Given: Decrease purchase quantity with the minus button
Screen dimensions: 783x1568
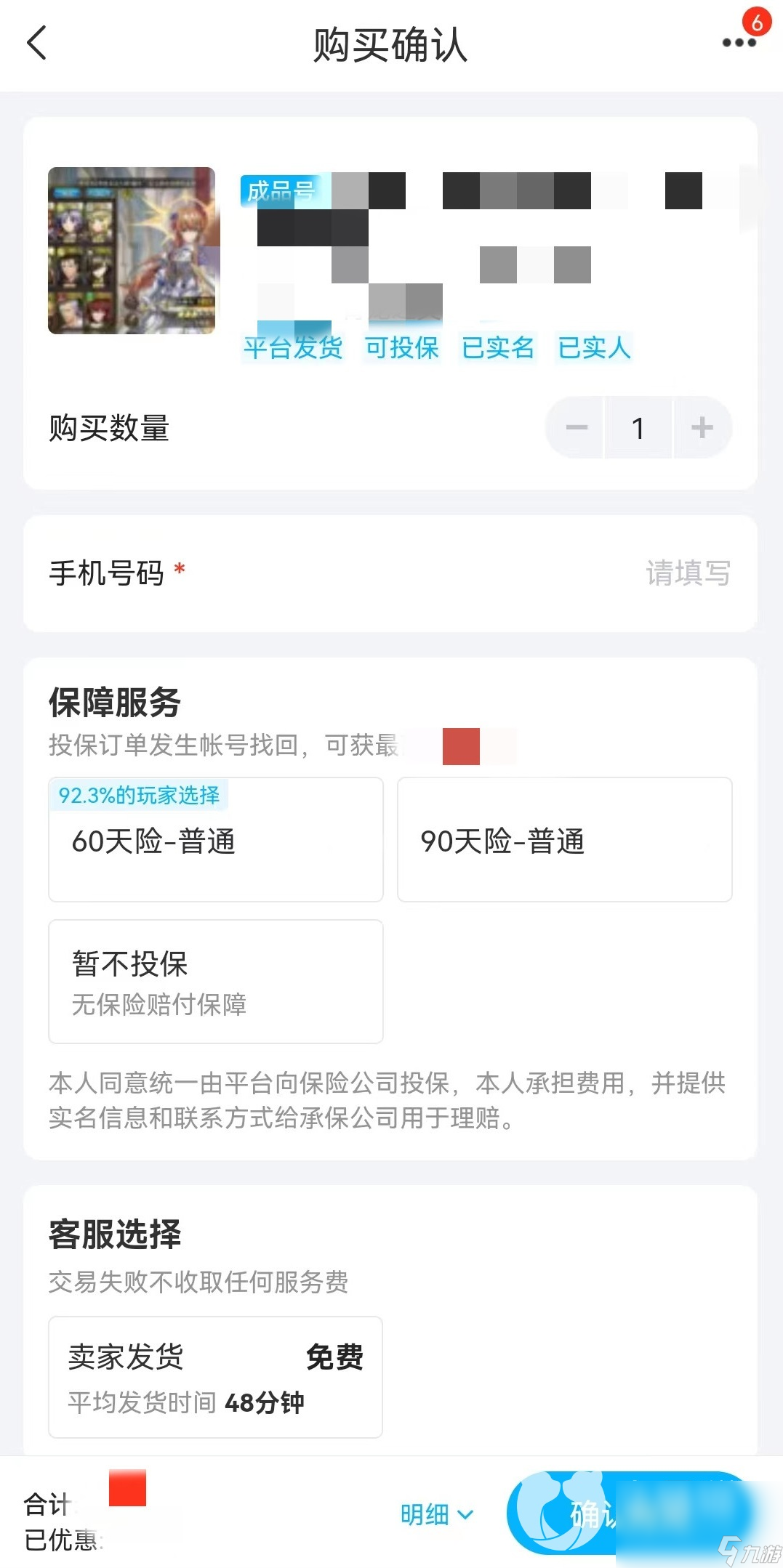Looking at the screenshot, I should tap(577, 428).
